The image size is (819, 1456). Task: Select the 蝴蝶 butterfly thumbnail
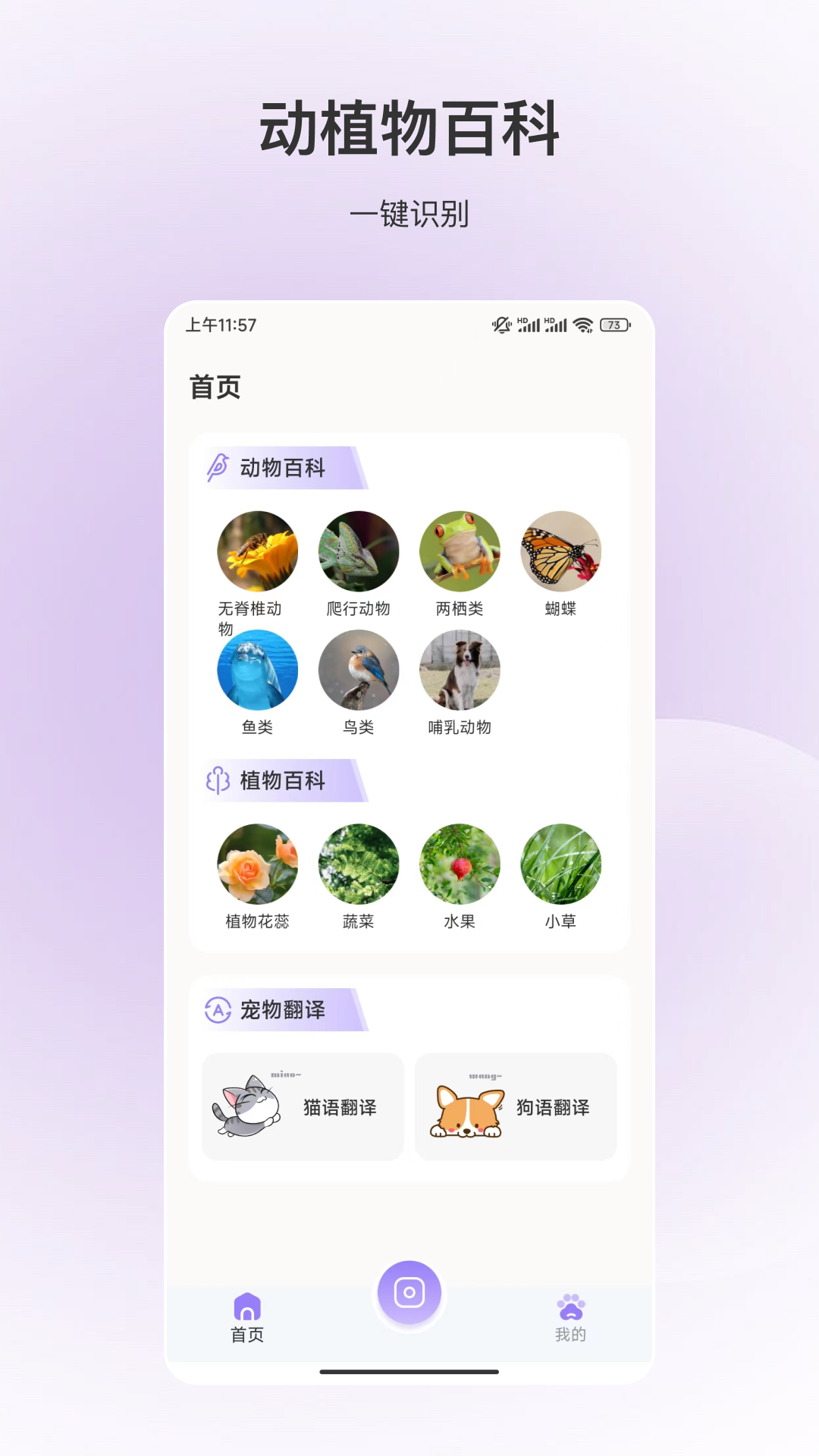pyautogui.click(x=561, y=551)
